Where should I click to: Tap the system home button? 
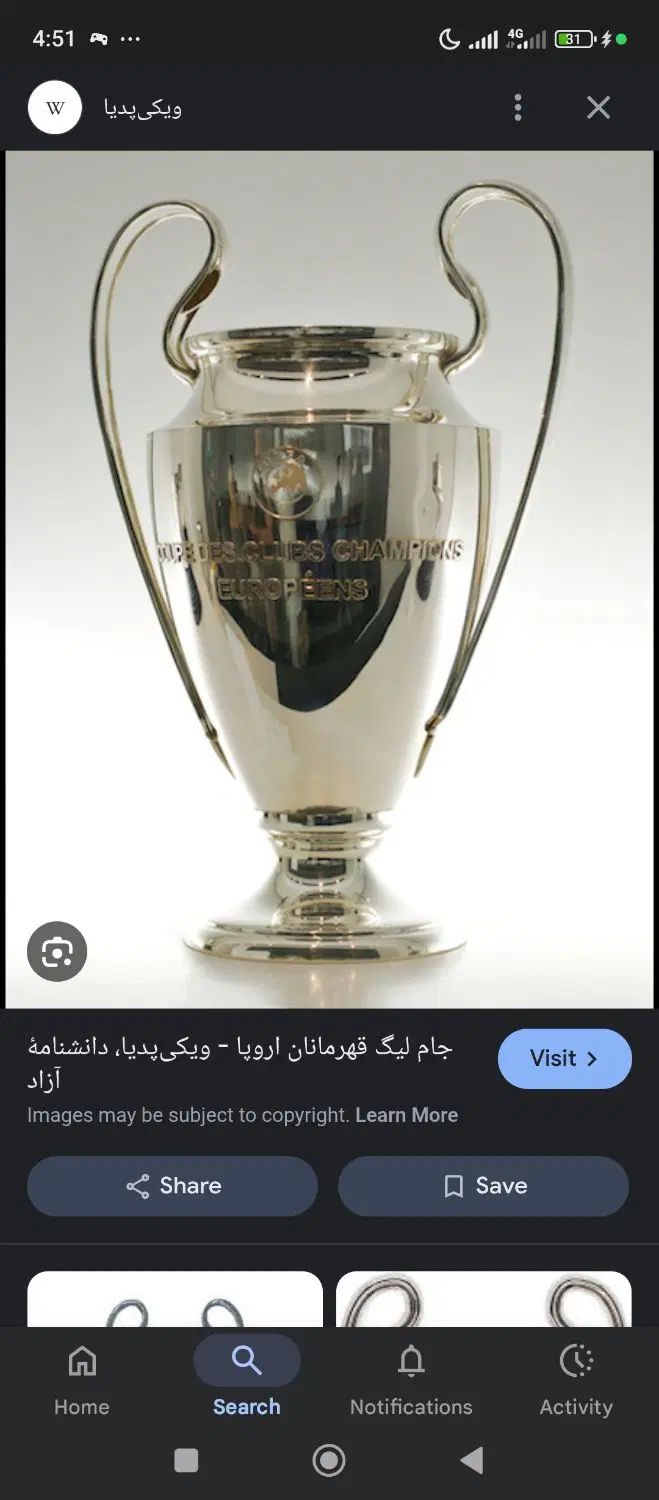click(329, 1460)
